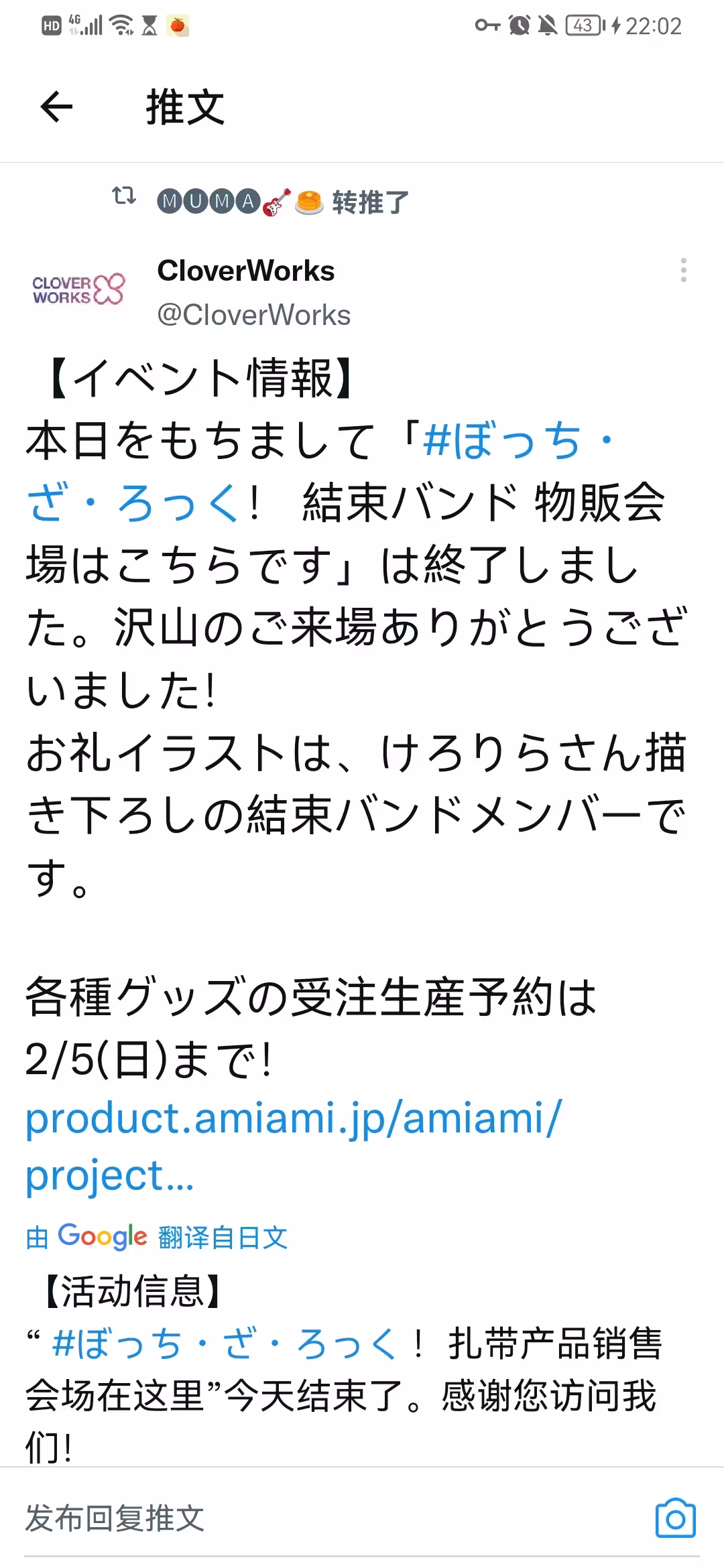Tap the hashtag in the translated text
Screen dimensions: 724x1568
pyautogui.click(x=225, y=1344)
